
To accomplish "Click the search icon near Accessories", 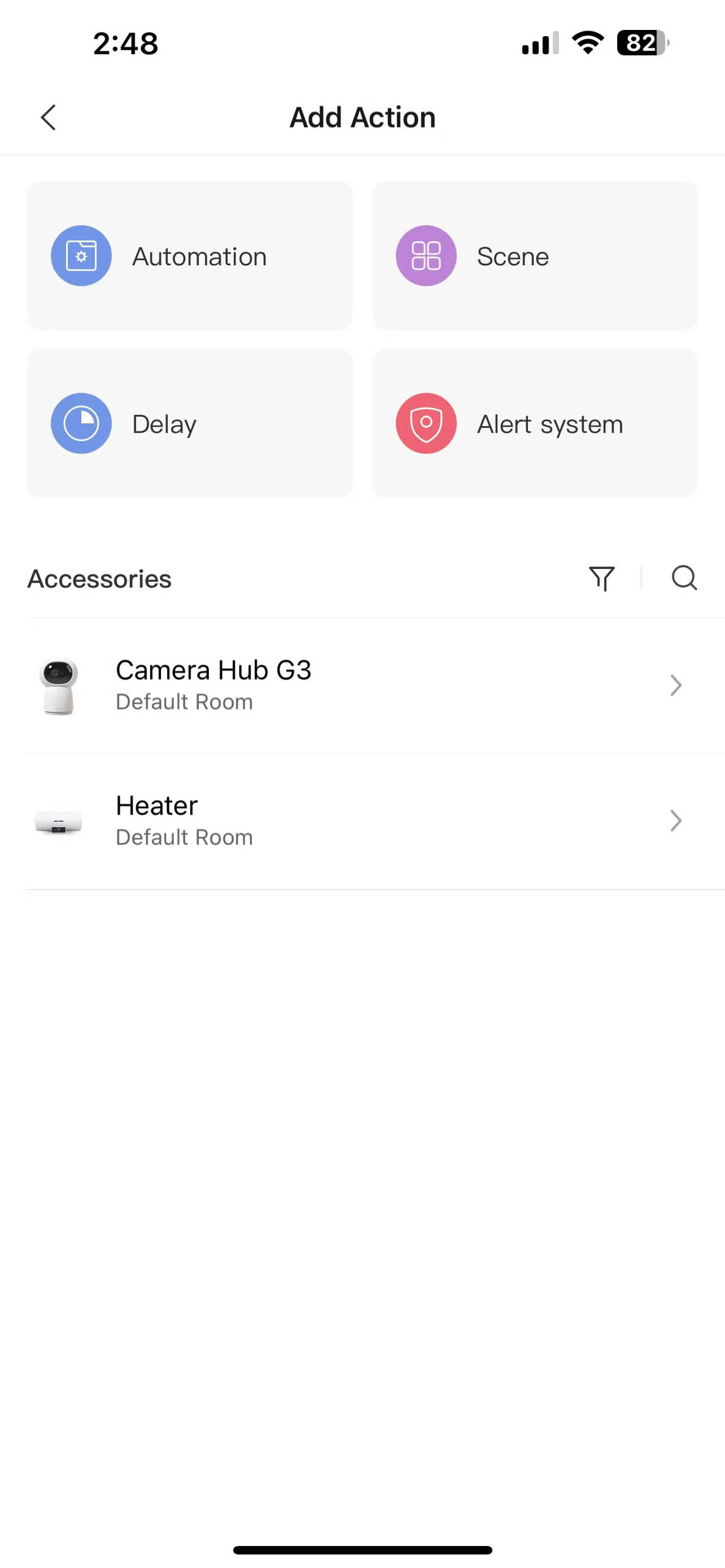I will coord(683,578).
